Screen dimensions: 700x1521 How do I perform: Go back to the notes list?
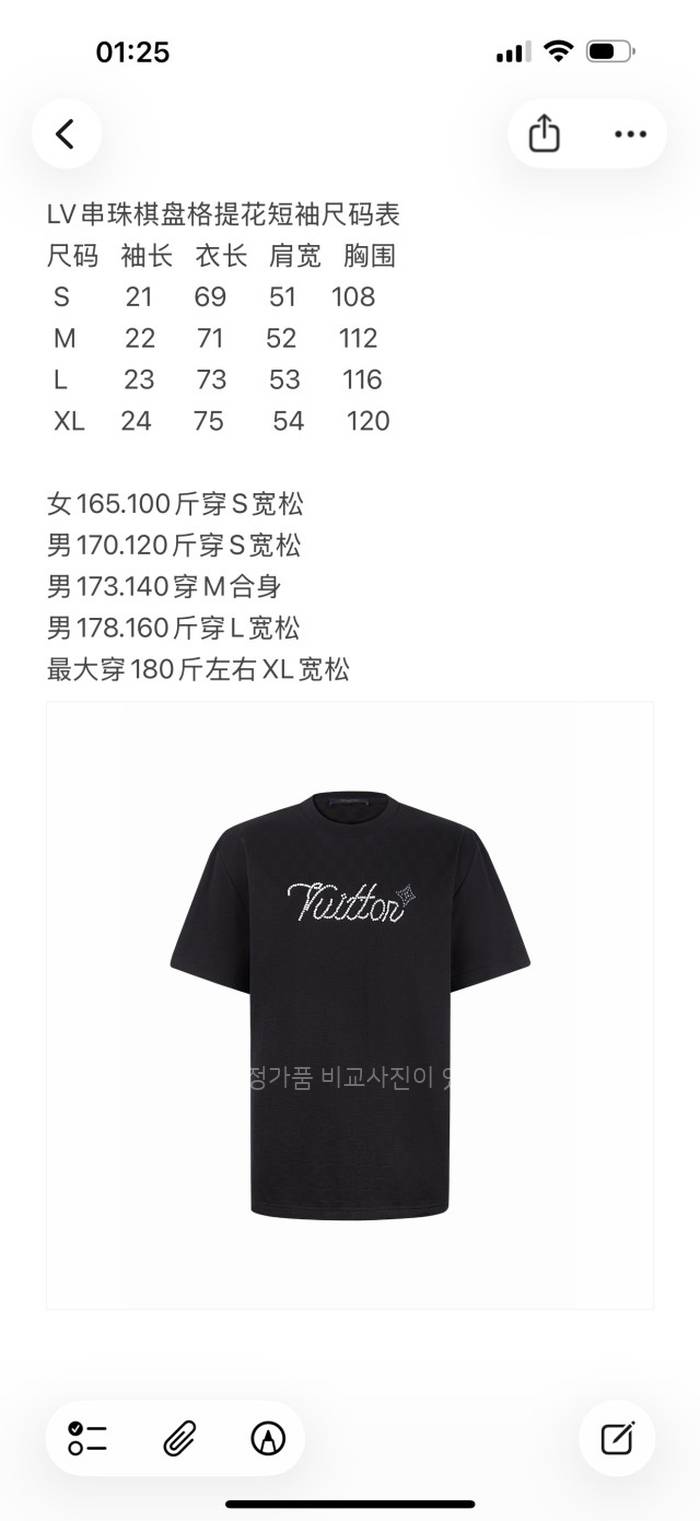click(x=66, y=134)
